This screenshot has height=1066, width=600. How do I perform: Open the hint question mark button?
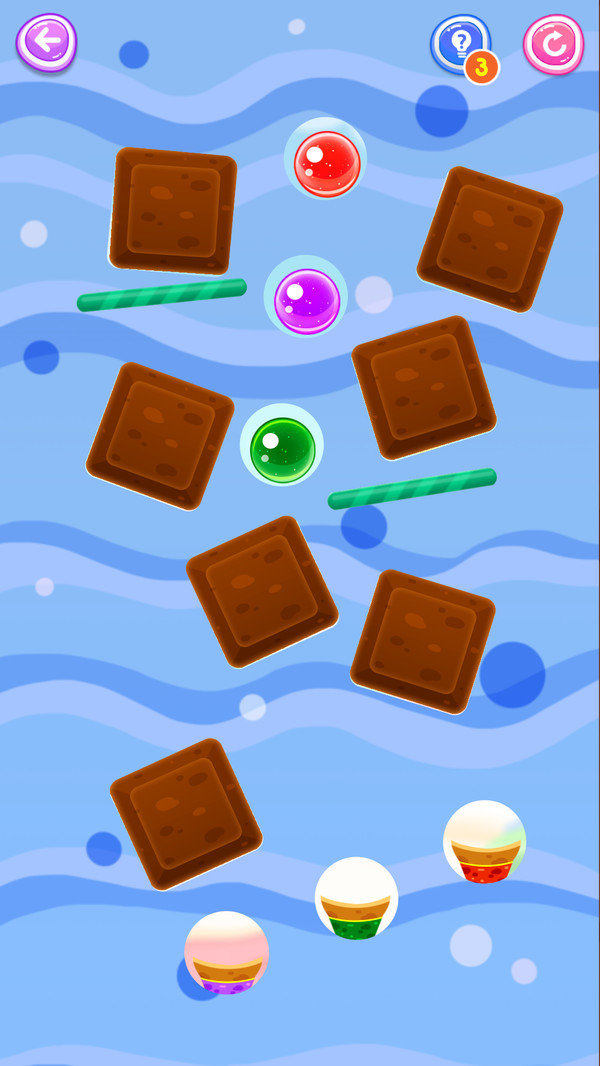(459, 42)
